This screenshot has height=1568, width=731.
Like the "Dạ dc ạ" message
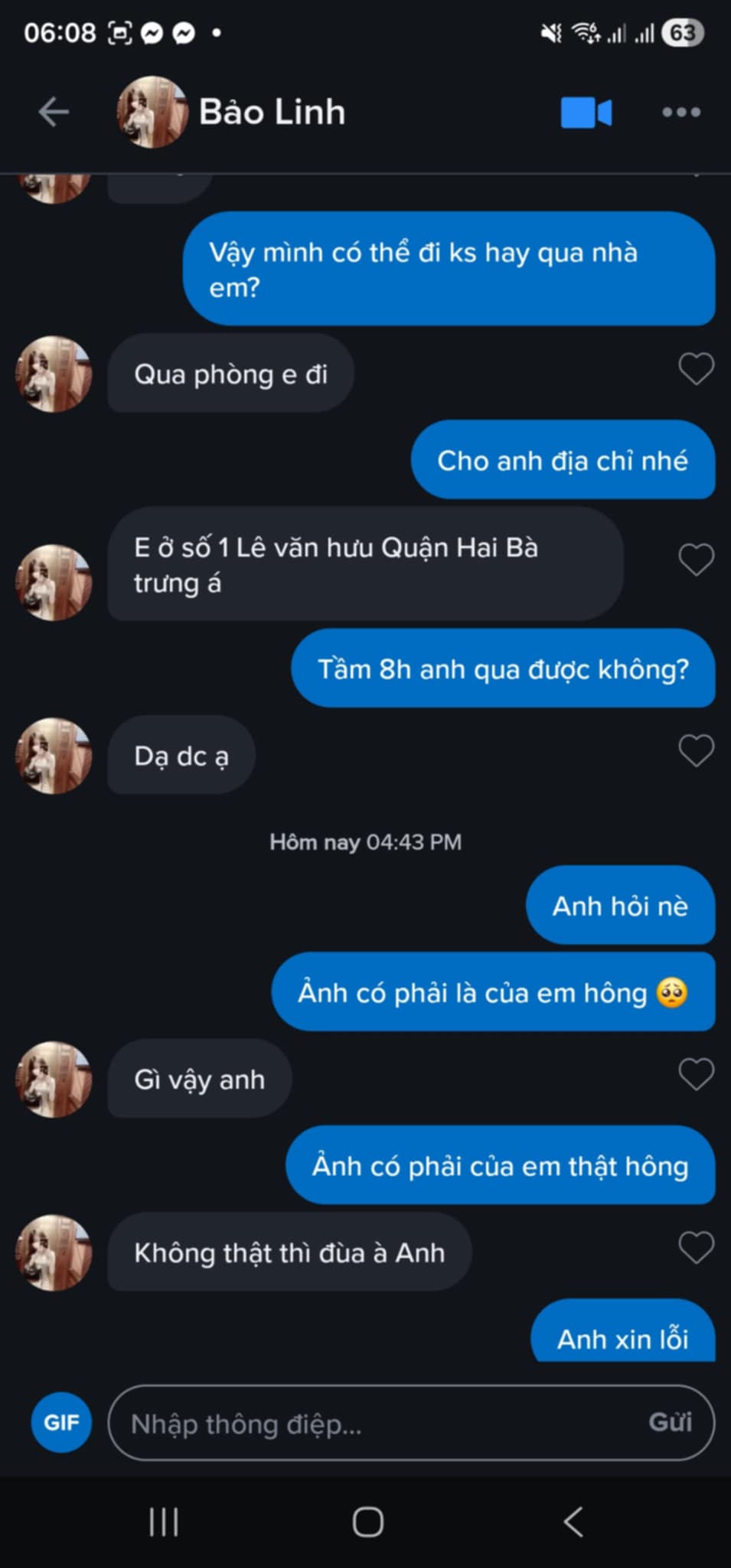696,750
